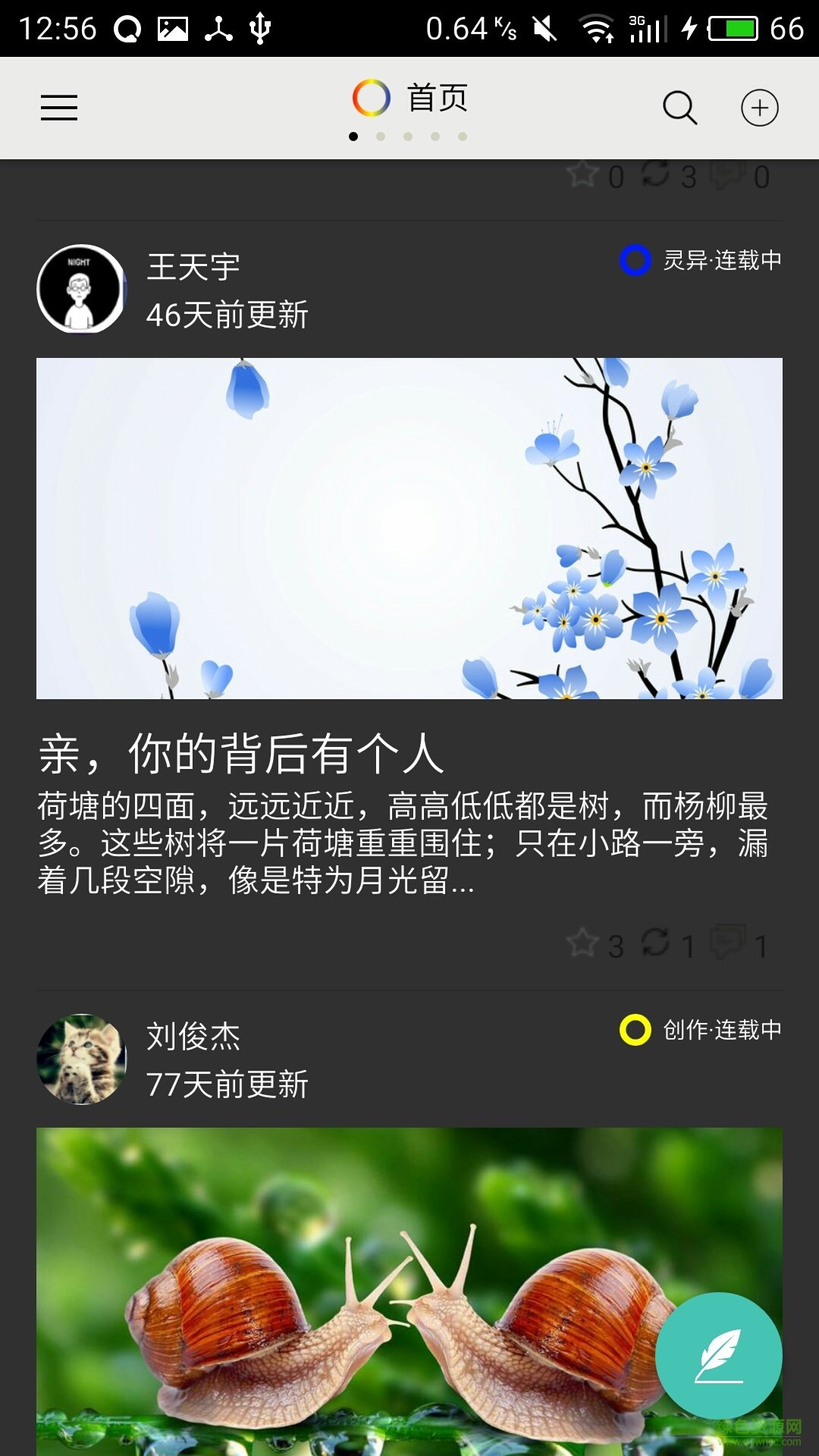This screenshot has width=819, height=1456.
Task: Jump to the second page indicator dot
Action: [x=381, y=136]
